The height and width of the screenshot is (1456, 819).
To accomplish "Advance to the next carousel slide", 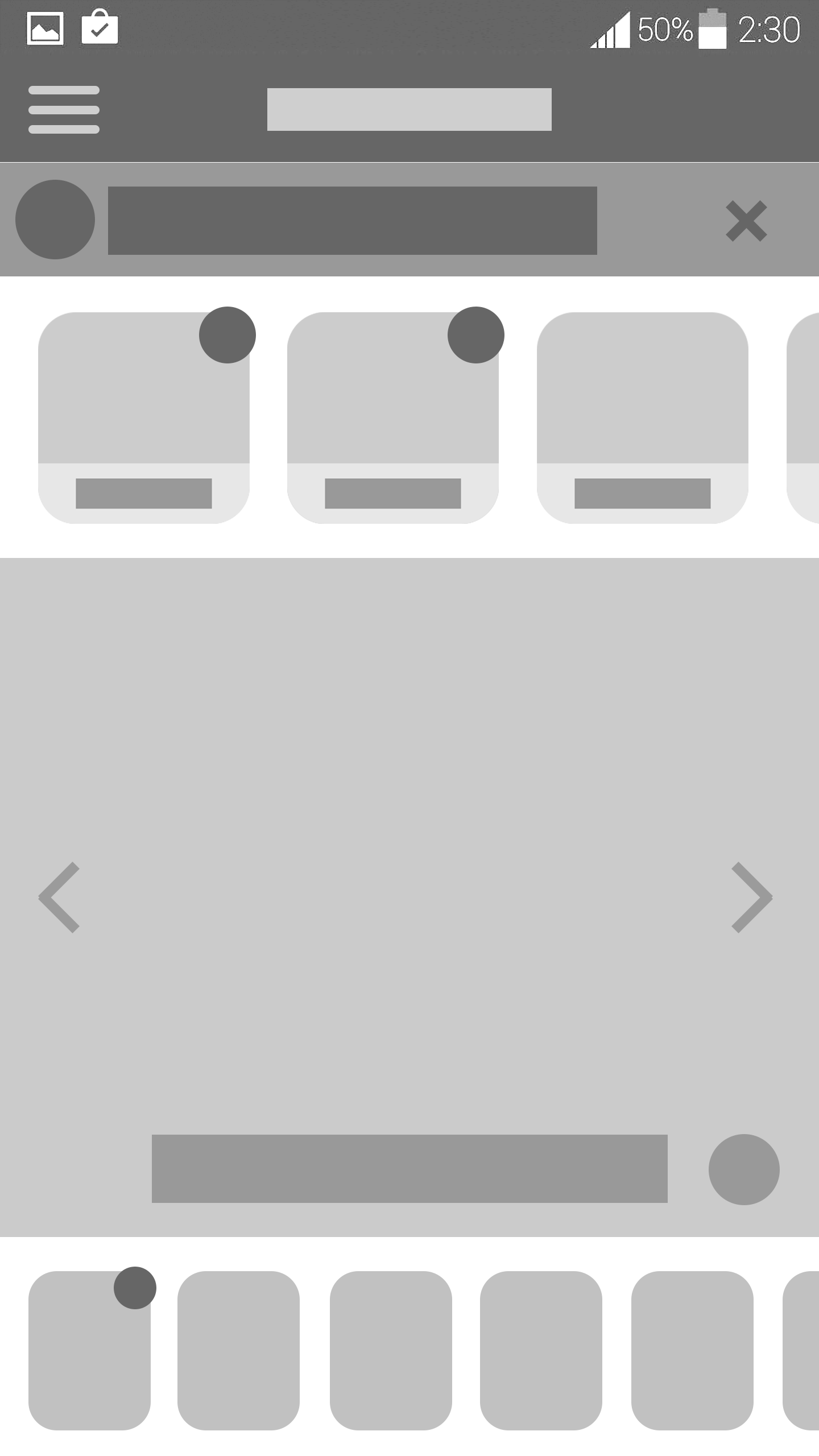I will point(752,897).
